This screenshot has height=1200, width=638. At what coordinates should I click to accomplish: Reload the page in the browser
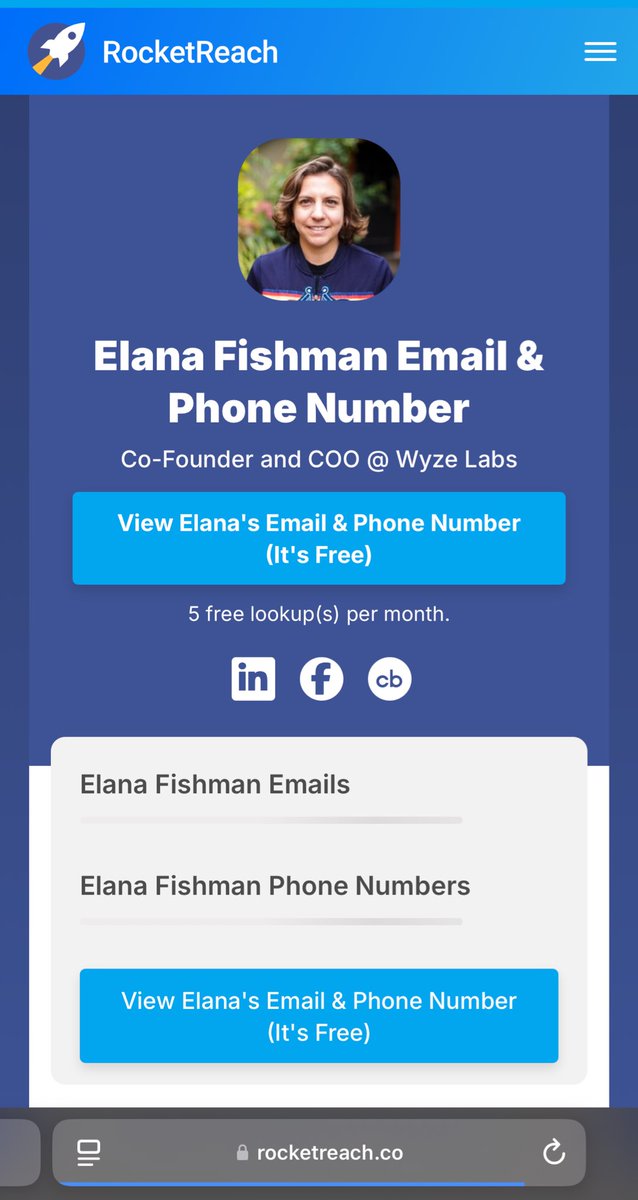[554, 1153]
